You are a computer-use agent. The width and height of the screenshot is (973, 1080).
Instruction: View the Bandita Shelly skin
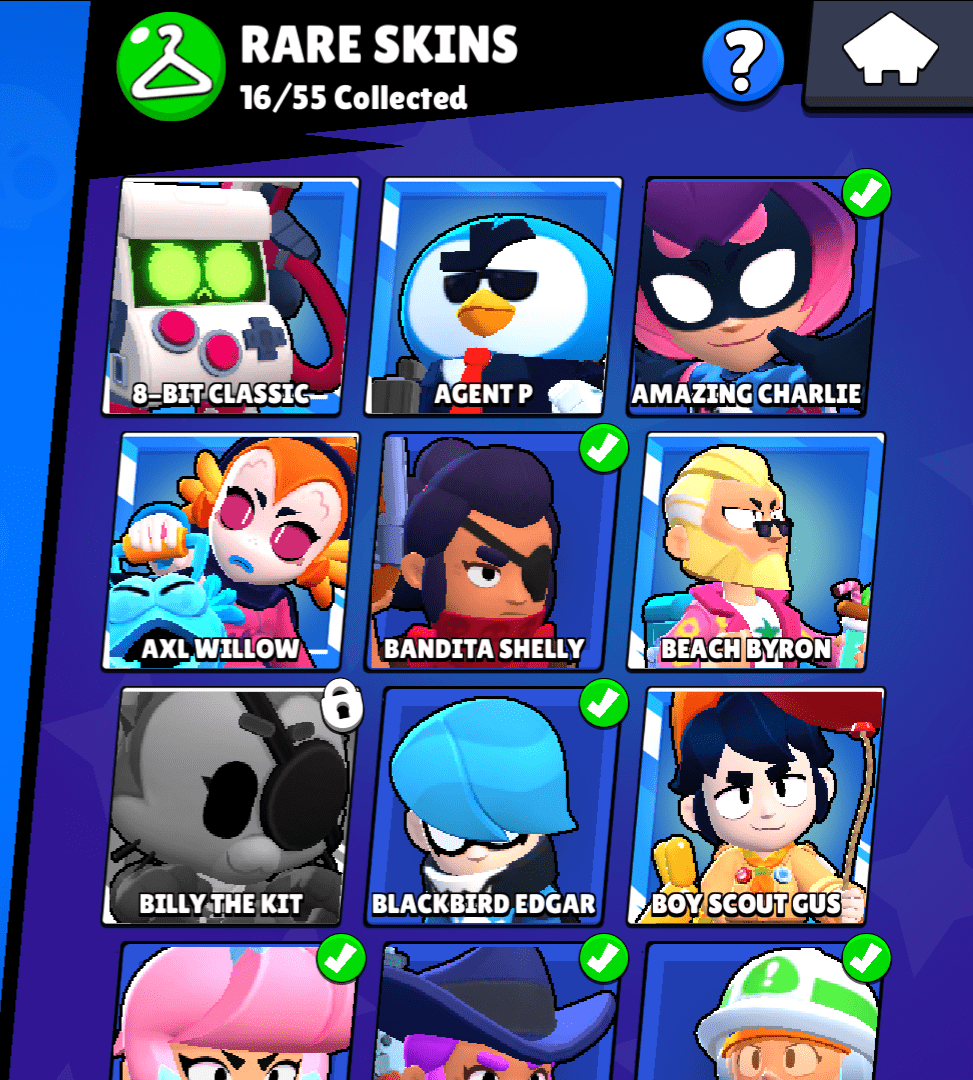[492, 550]
